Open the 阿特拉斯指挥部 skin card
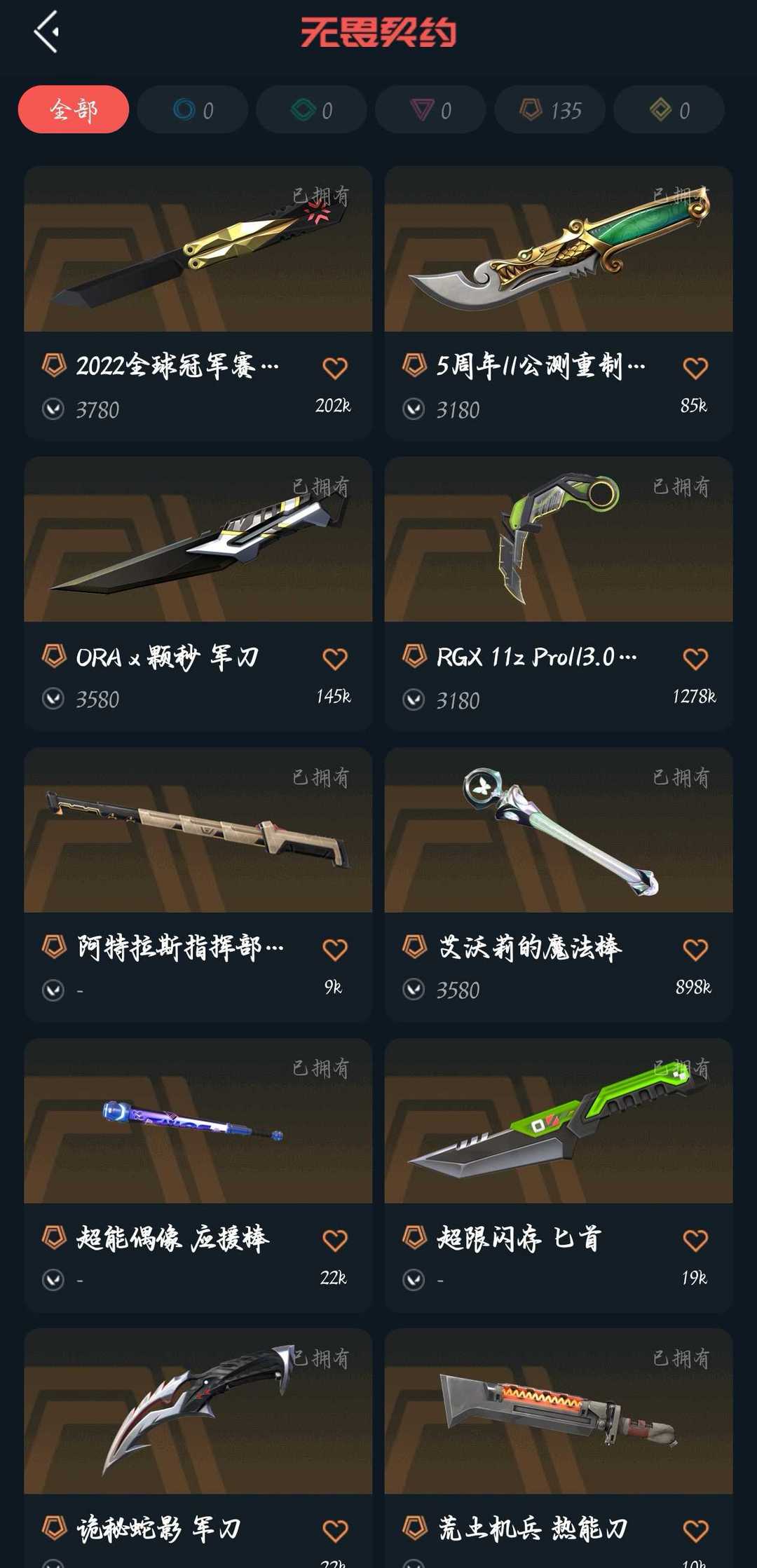Viewport: 757px width, 1568px height. (198, 831)
